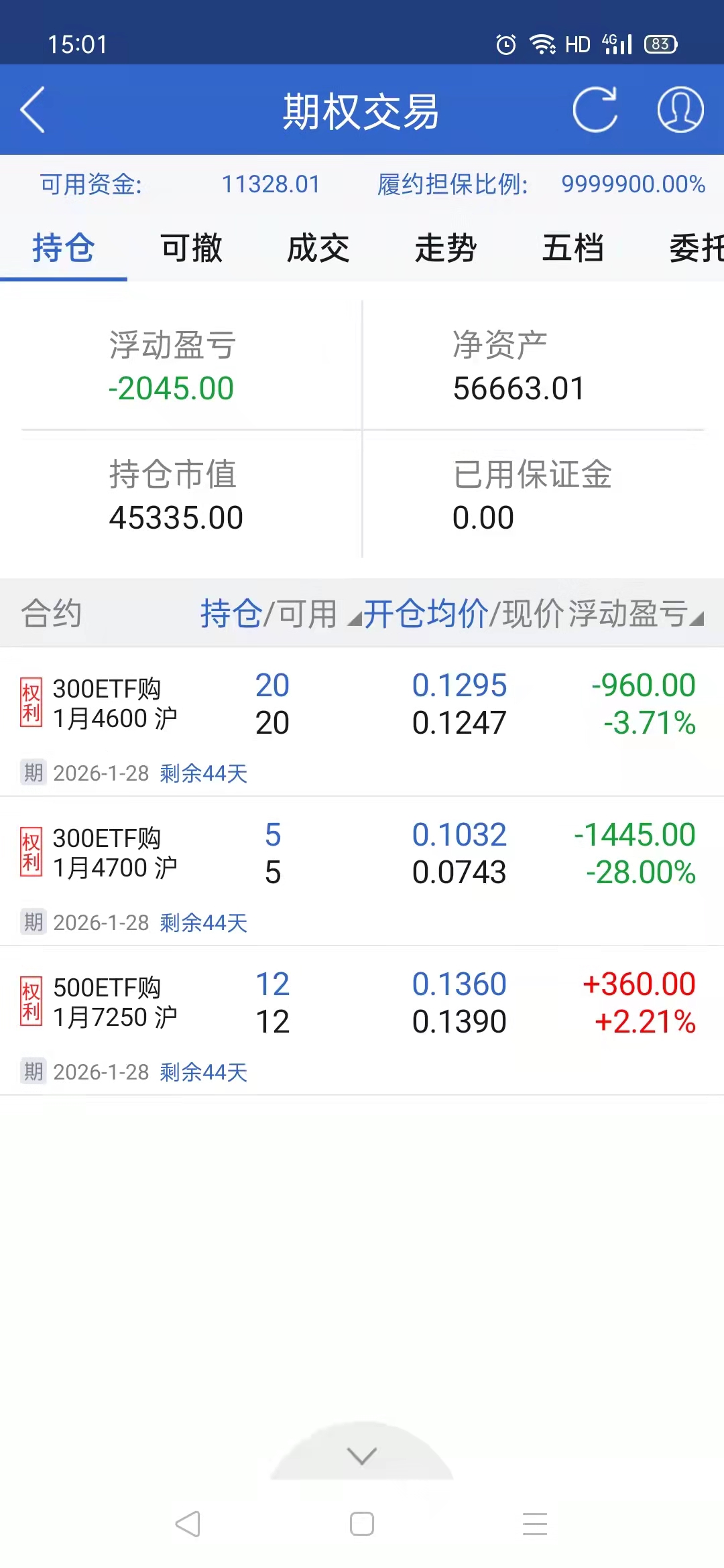The width and height of the screenshot is (724, 1568).
Task: Switch to the 委托 tab
Action: (x=696, y=249)
